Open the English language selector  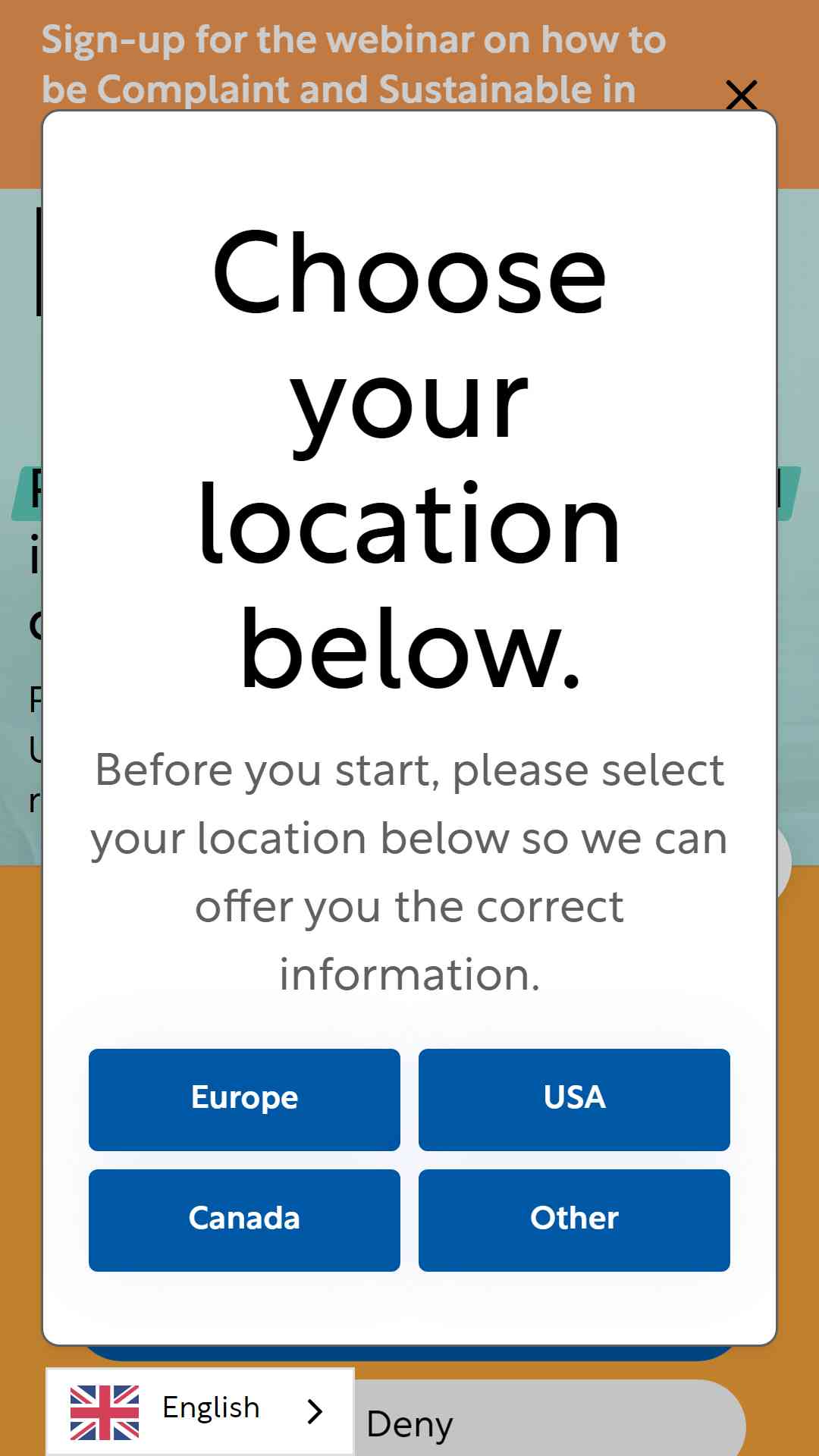[x=200, y=1410]
